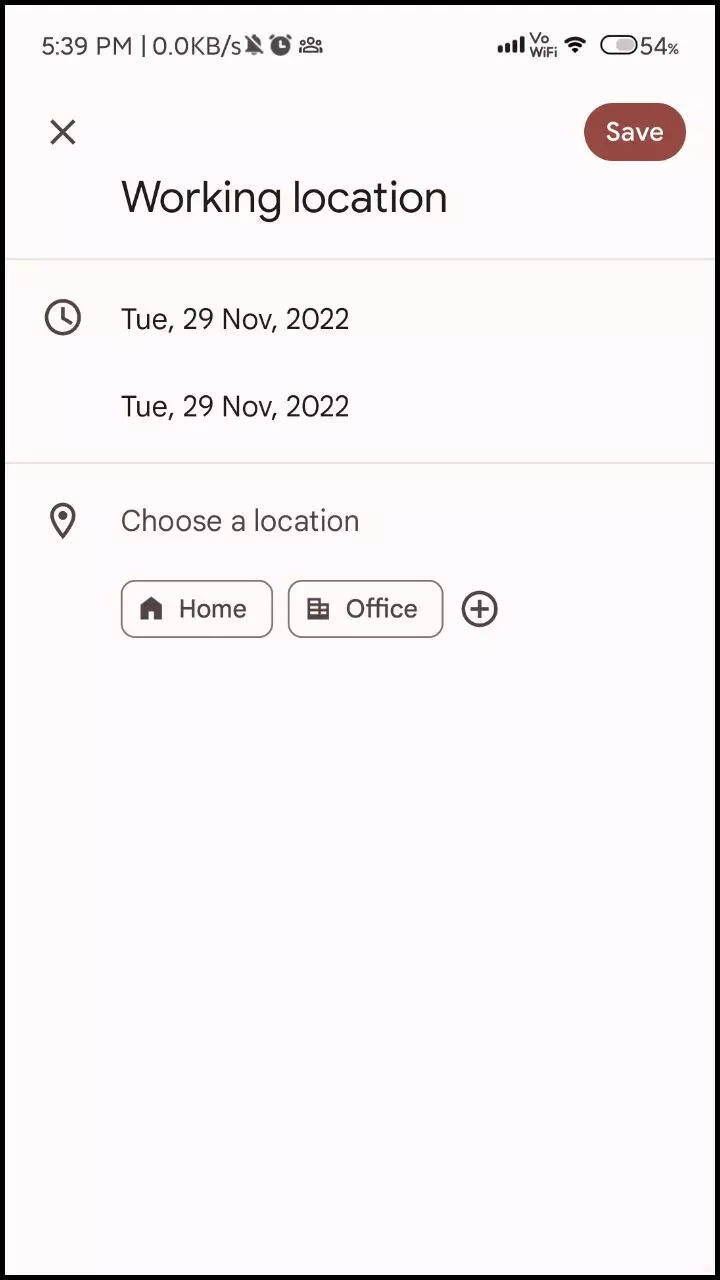Viewport: 720px width, 1280px height.
Task: Change the start date Tue, 29 Nov
Action: [x=235, y=319]
